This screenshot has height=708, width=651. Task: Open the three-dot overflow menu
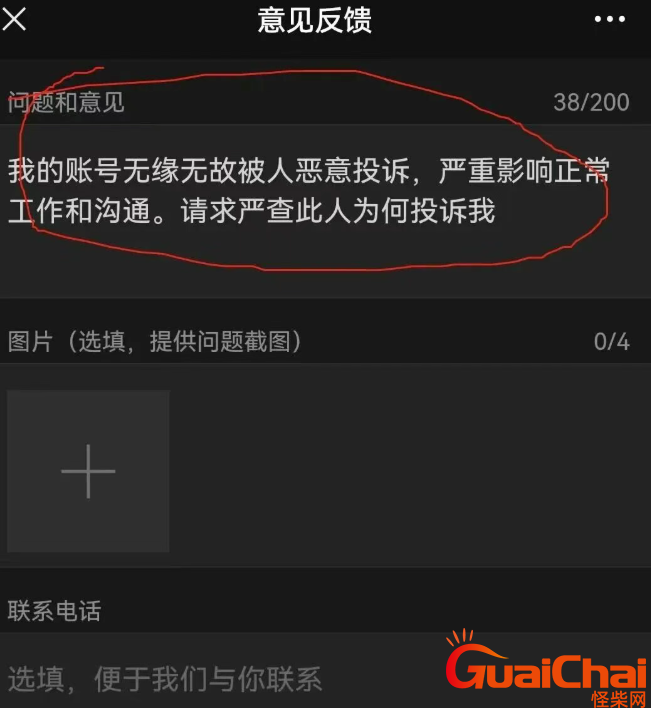point(609,19)
